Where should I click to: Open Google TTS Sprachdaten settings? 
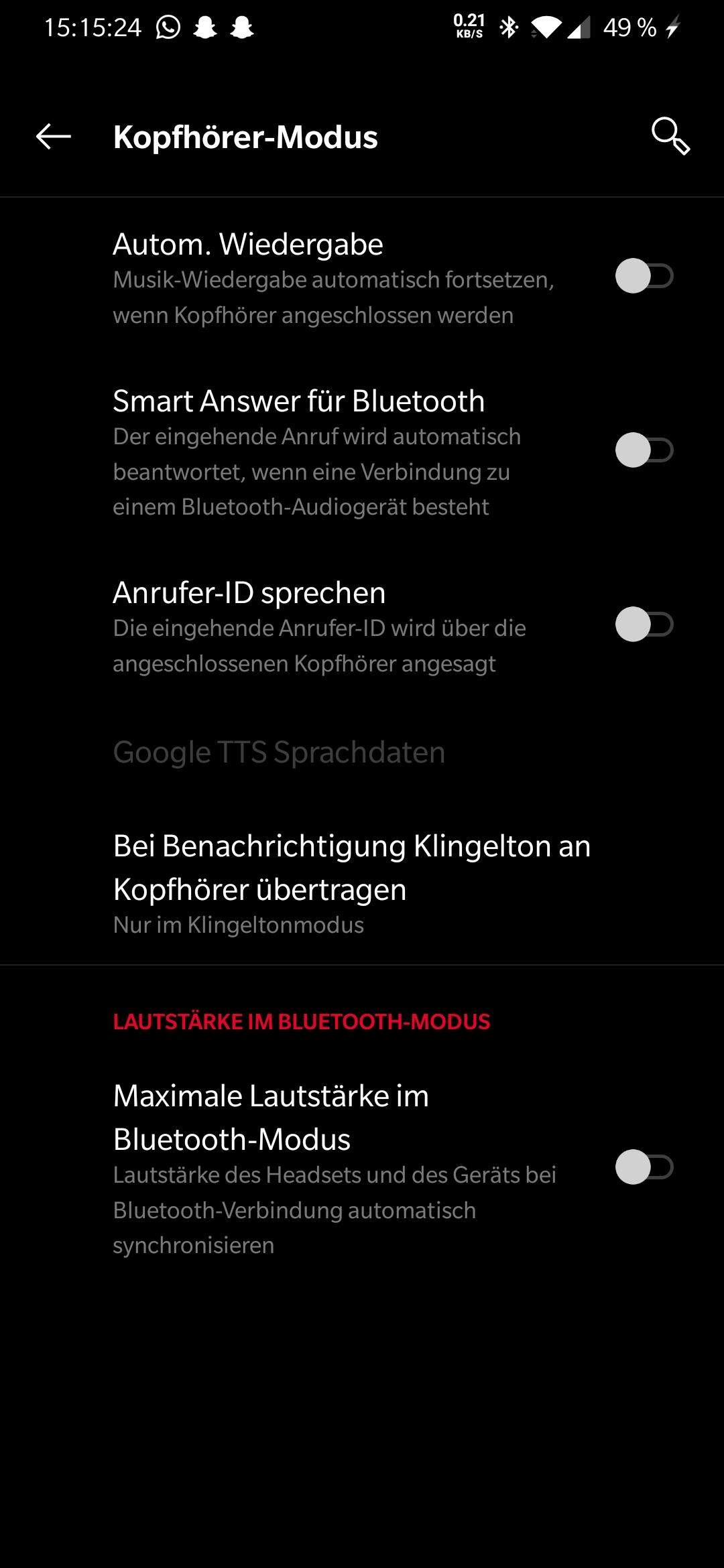coord(278,752)
